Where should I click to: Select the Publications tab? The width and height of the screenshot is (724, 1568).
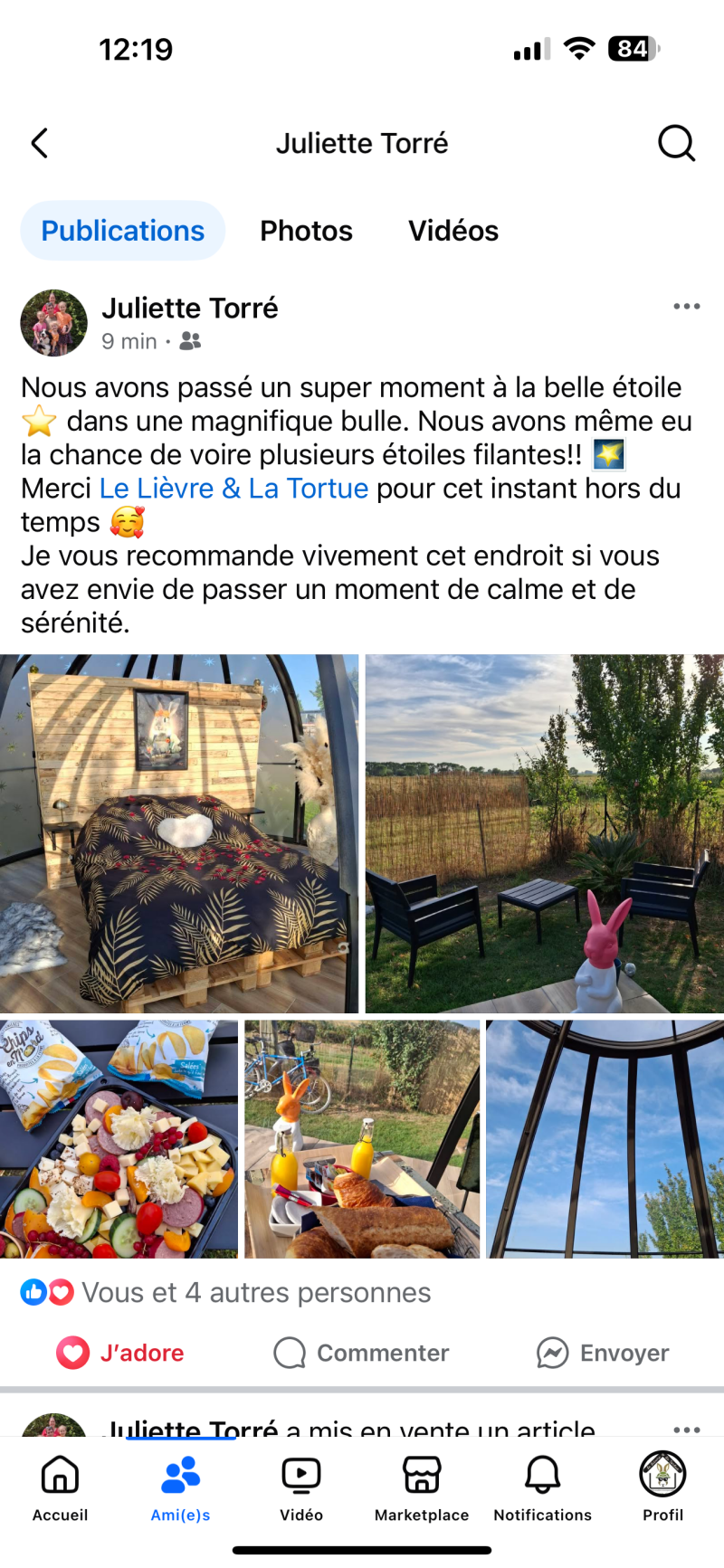pos(123,231)
